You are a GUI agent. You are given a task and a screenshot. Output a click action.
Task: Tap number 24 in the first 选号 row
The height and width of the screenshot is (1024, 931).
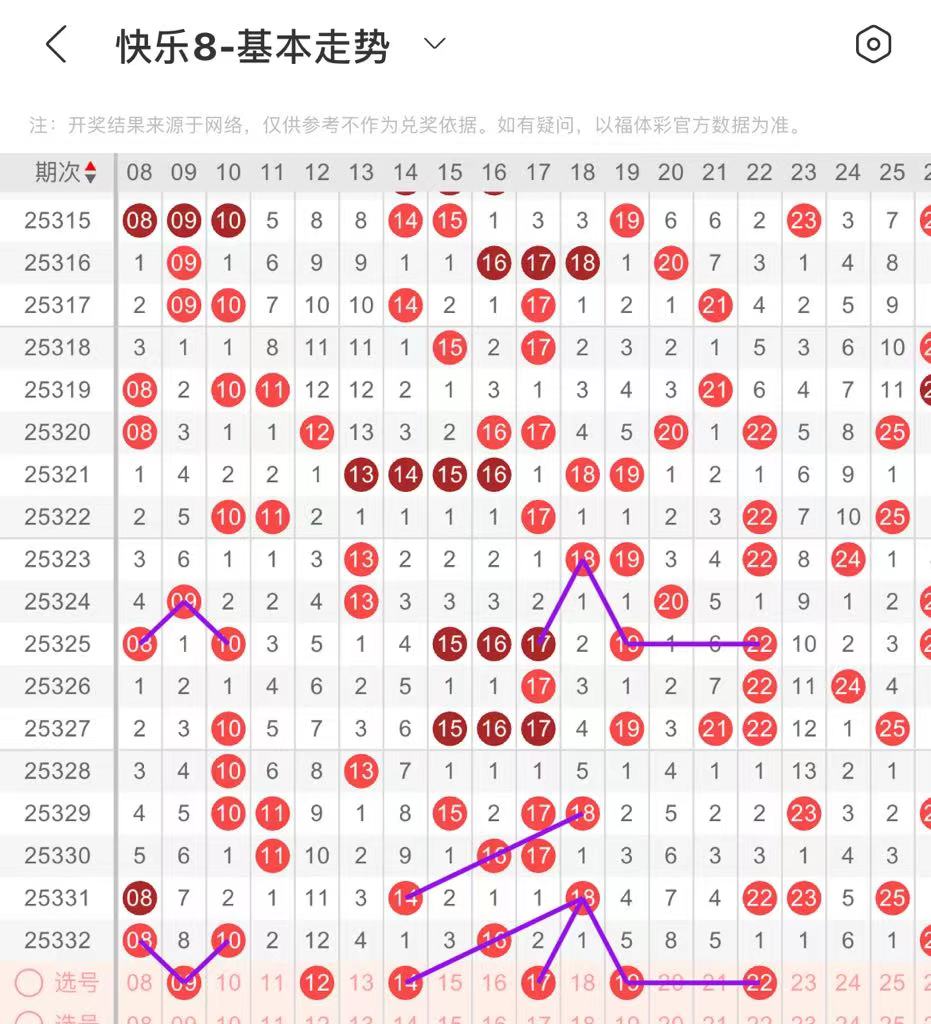click(x=848, y=983)
